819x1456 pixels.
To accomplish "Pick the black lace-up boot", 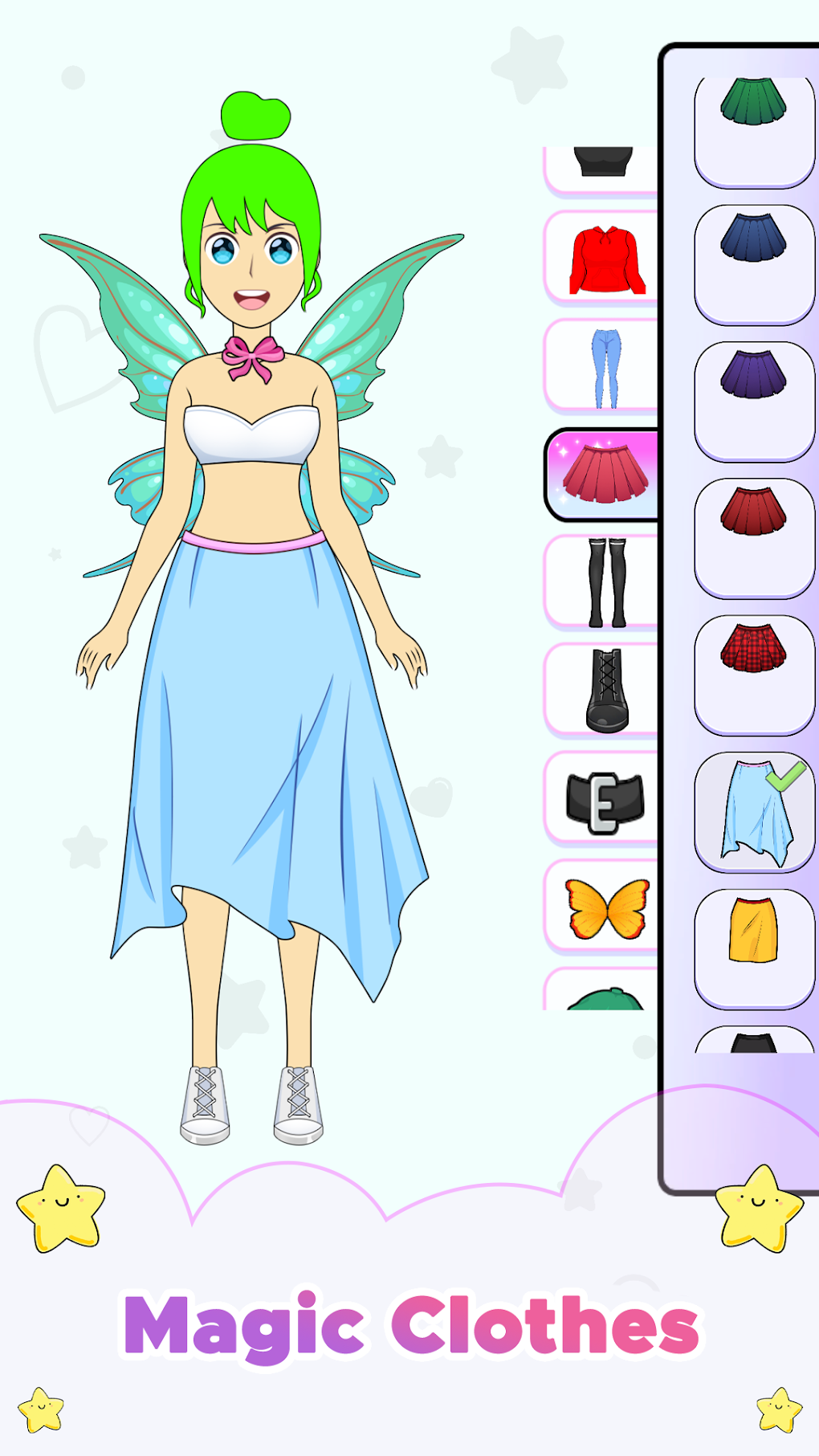I will coord(603,689).
